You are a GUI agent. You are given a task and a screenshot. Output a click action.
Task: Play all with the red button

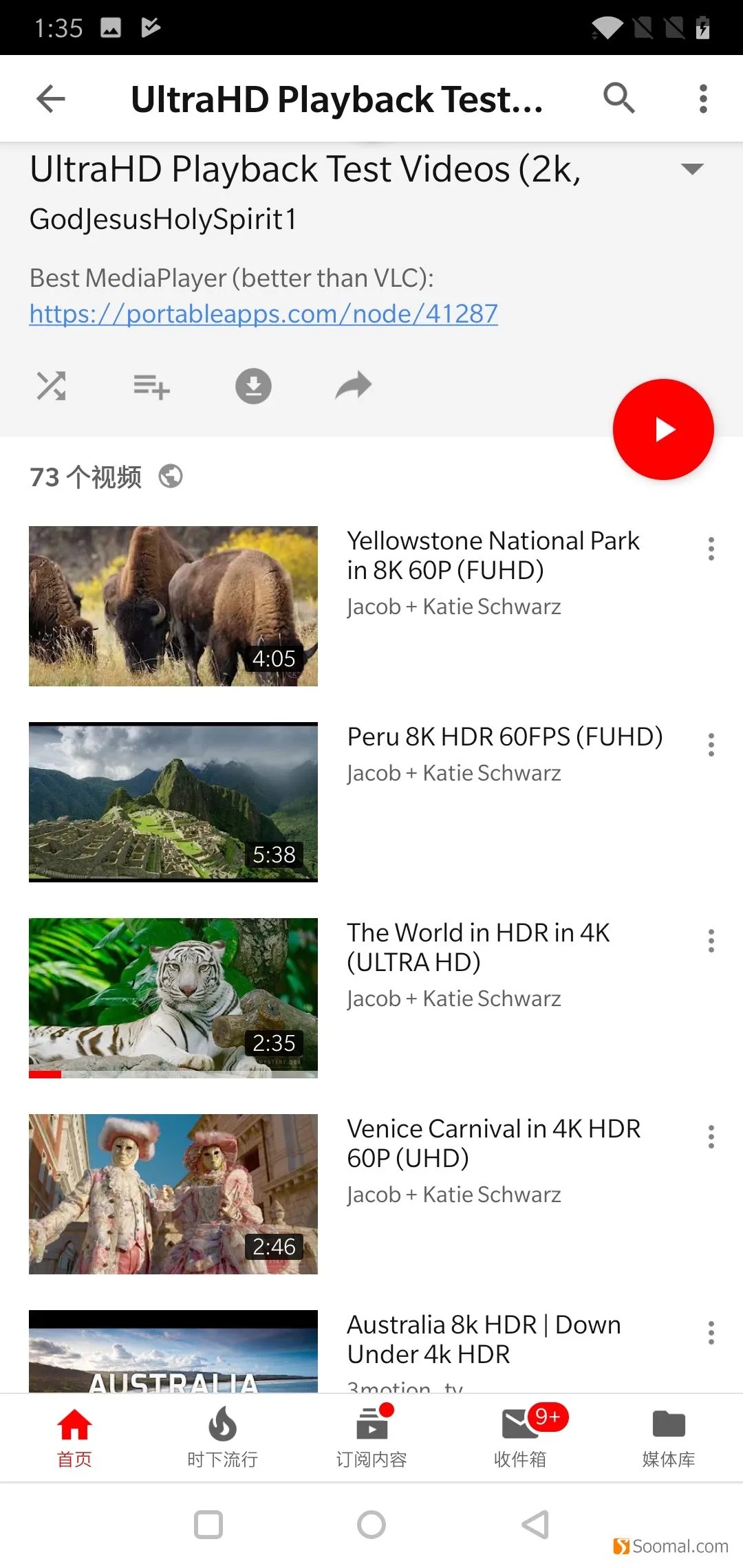pos(663,429)
